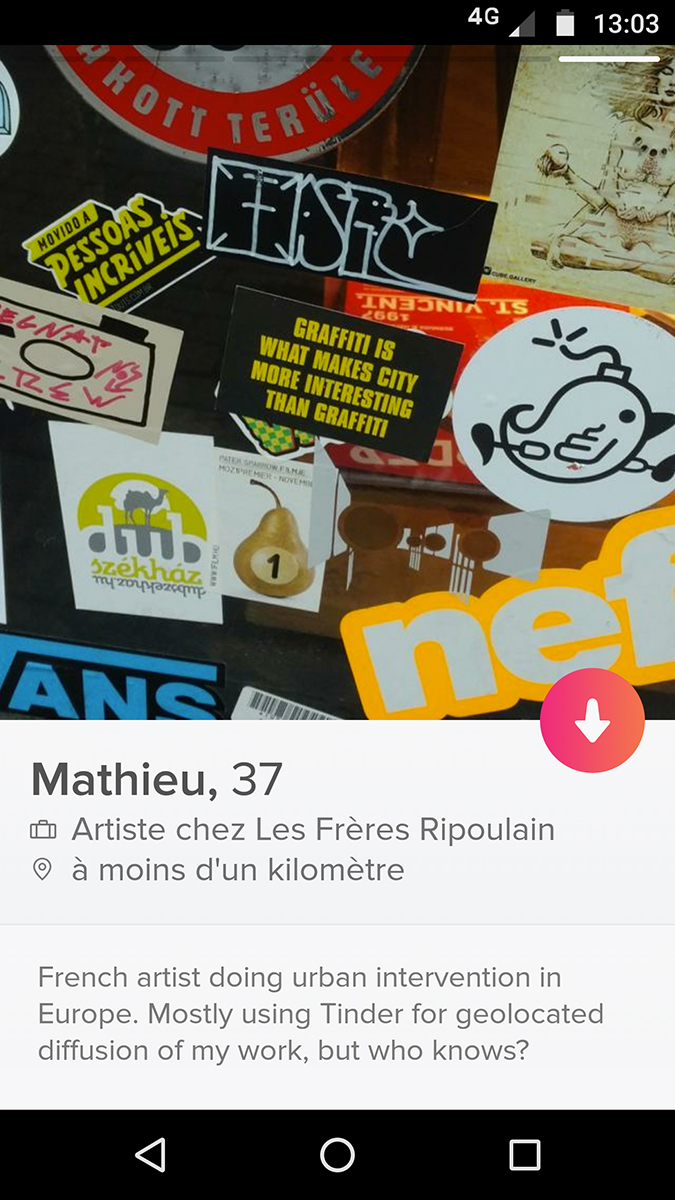Collapse the profile with the pink arrow button
This screenshot has height=1200, width=675.
(x=592, y=720)
